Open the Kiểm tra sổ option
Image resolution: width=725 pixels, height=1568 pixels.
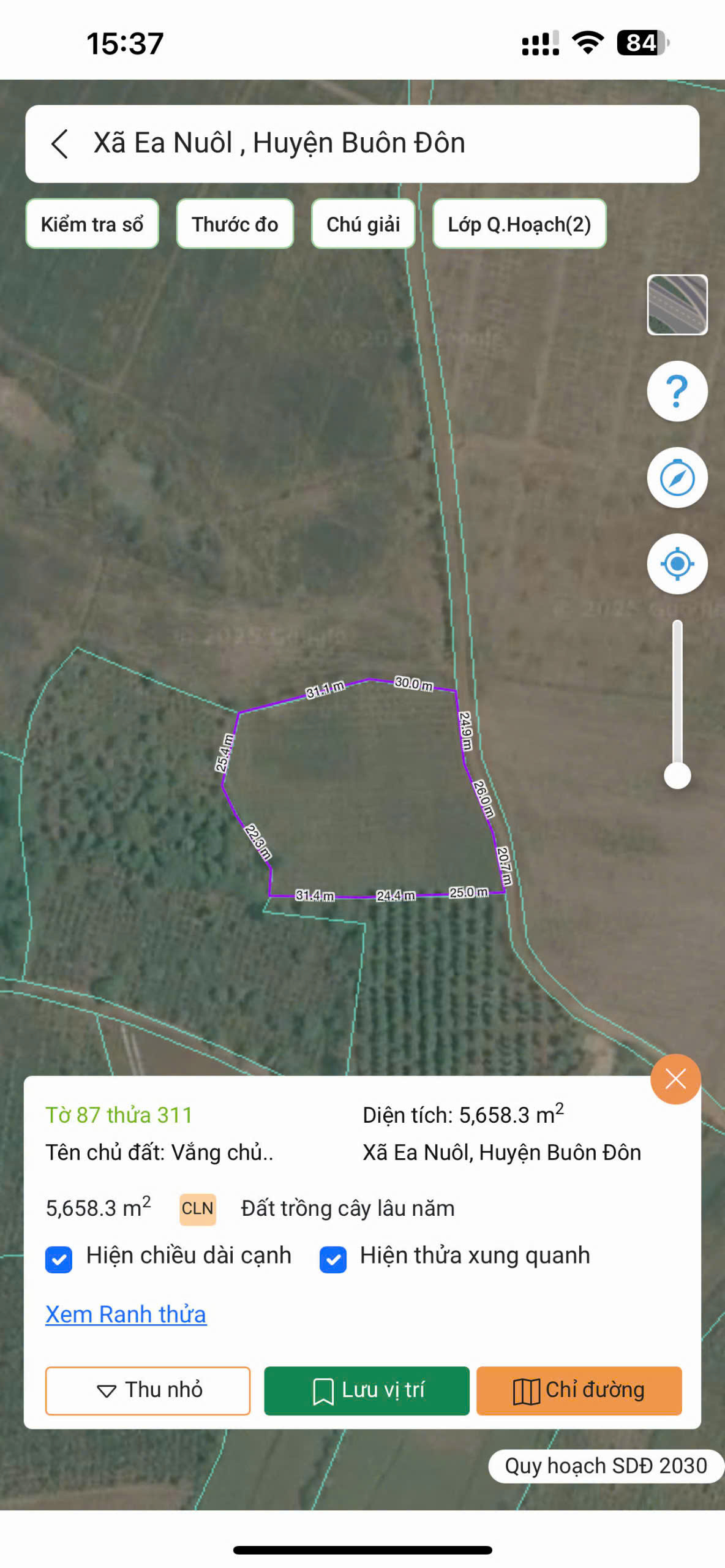[x=92, y=224]
